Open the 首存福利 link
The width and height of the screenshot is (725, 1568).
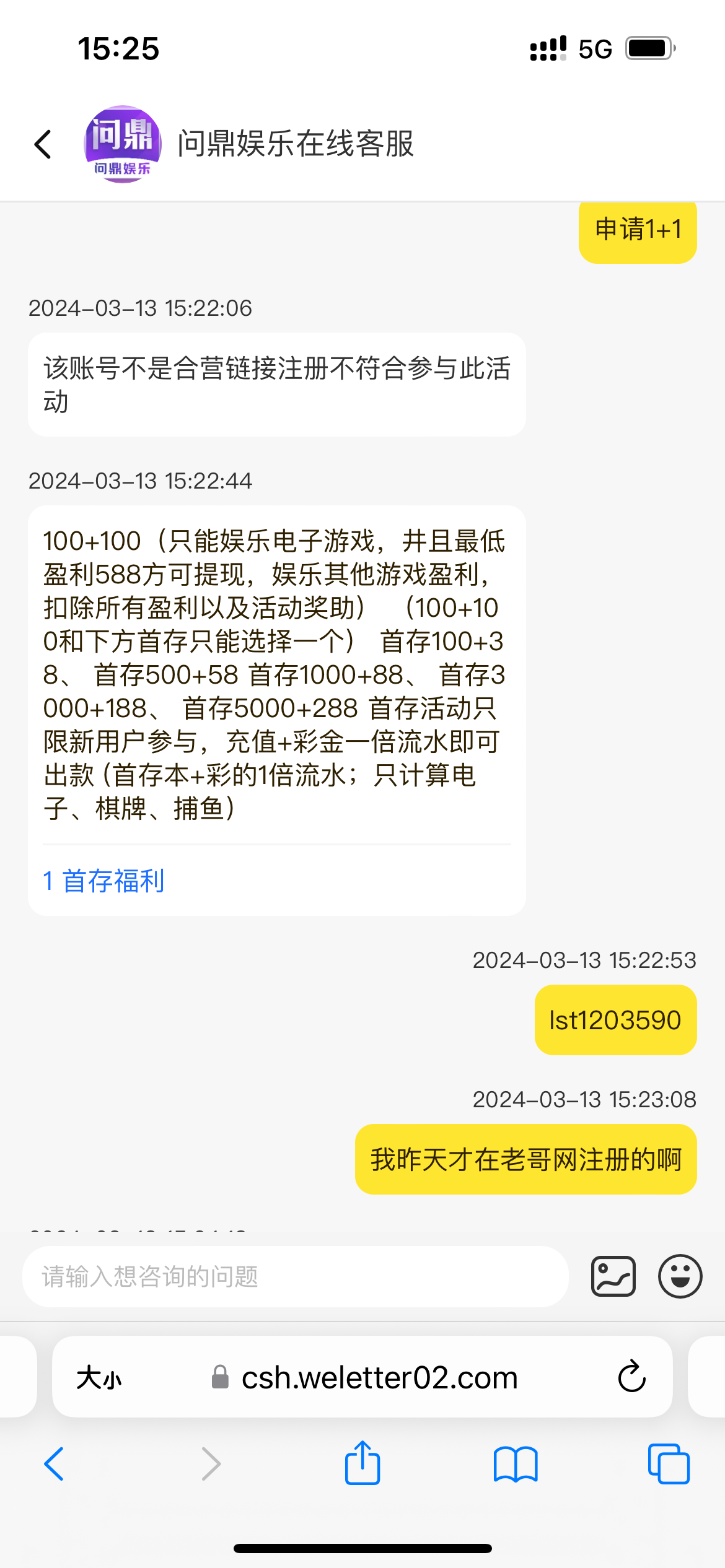tap(103, 881)
